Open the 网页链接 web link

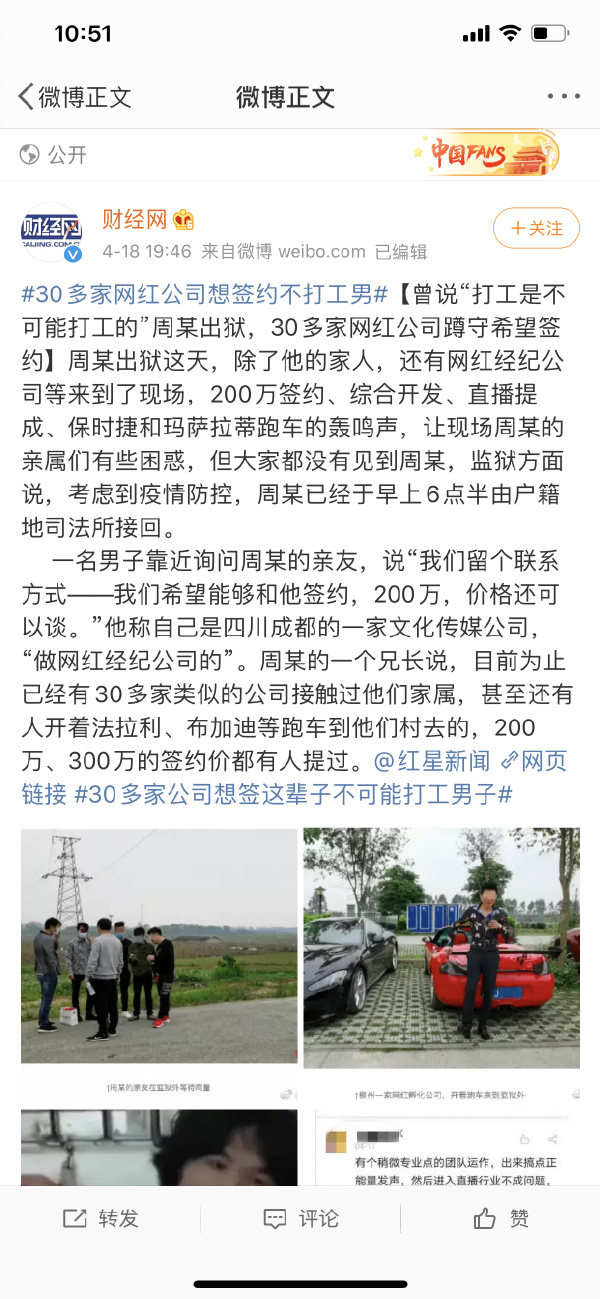tap(531, 762)
